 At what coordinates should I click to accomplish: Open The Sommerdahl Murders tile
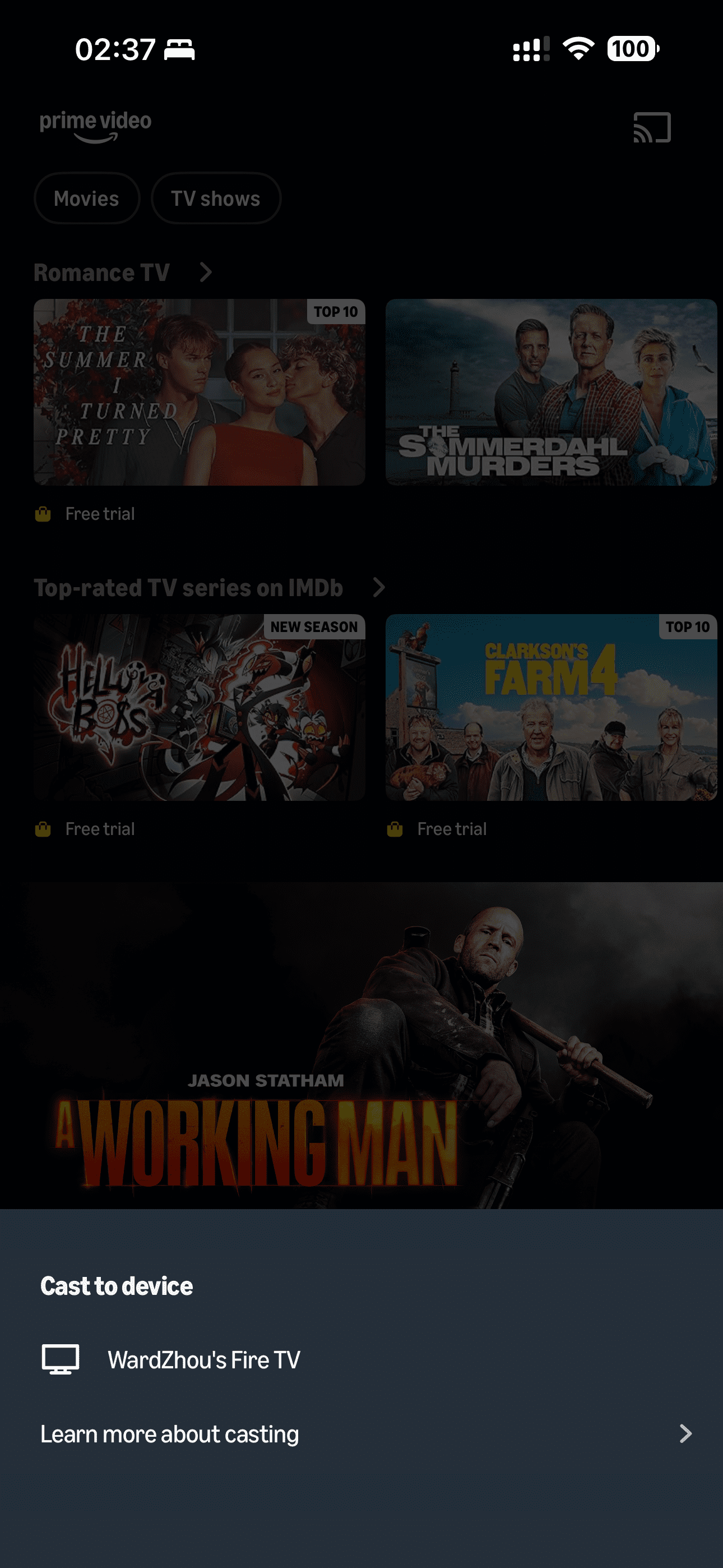551,392
